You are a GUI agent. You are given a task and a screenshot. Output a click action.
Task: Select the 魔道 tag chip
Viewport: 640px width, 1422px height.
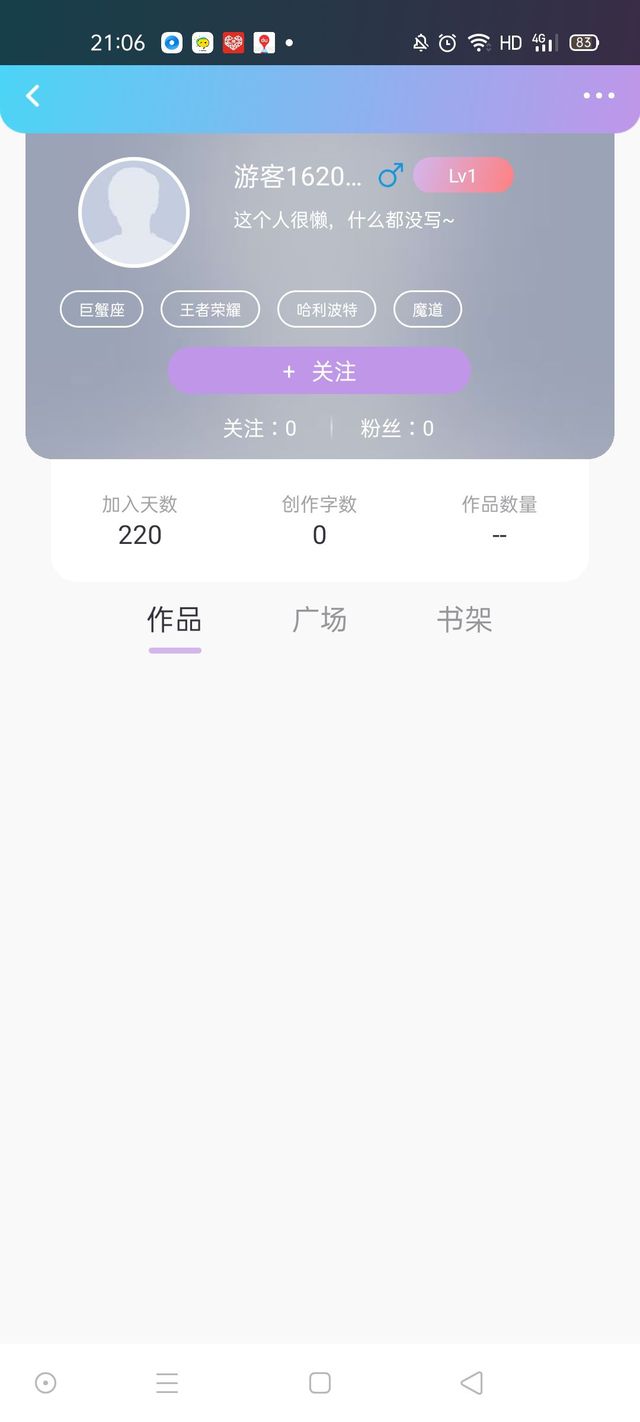pos(428,310)
